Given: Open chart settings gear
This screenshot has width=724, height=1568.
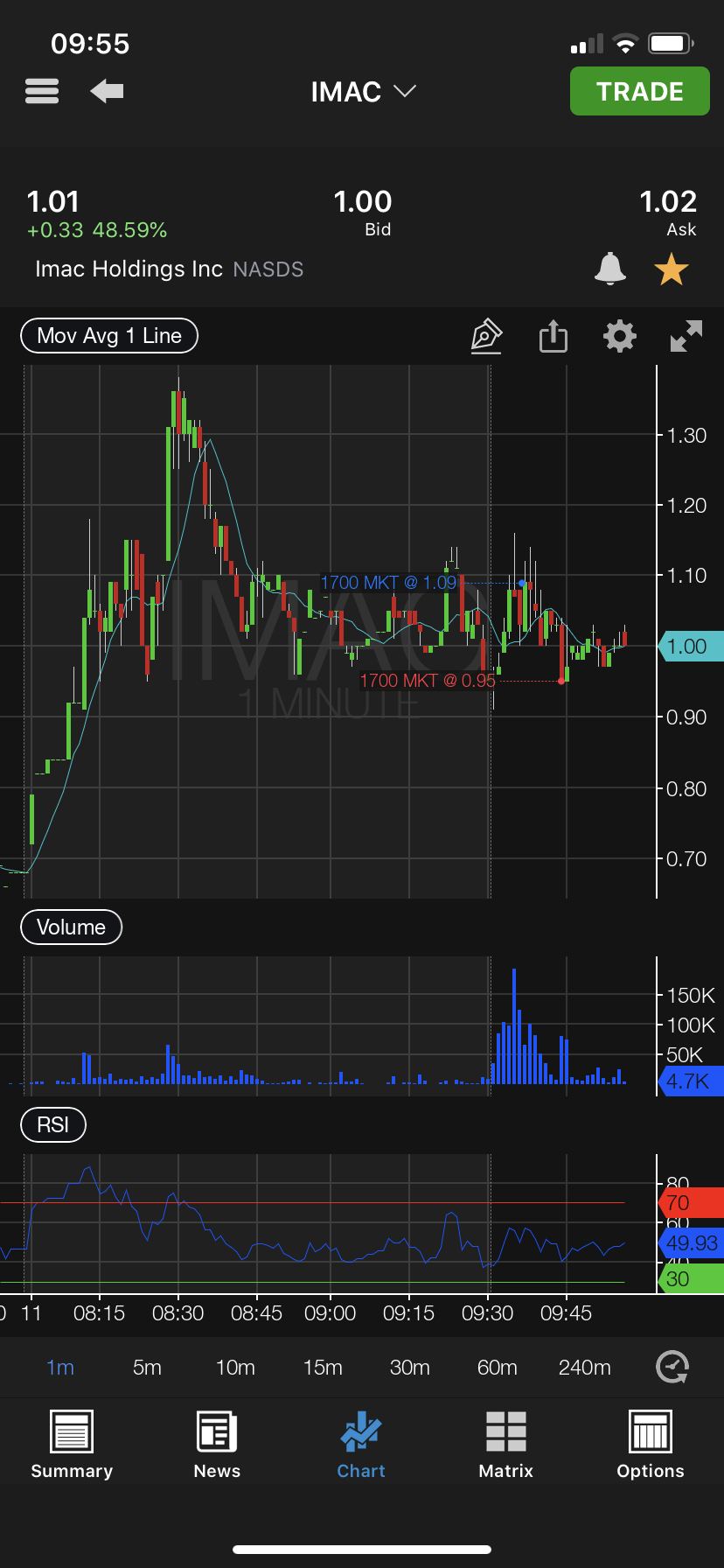Looking at the screenshot, I should click(x=620, y=336).
